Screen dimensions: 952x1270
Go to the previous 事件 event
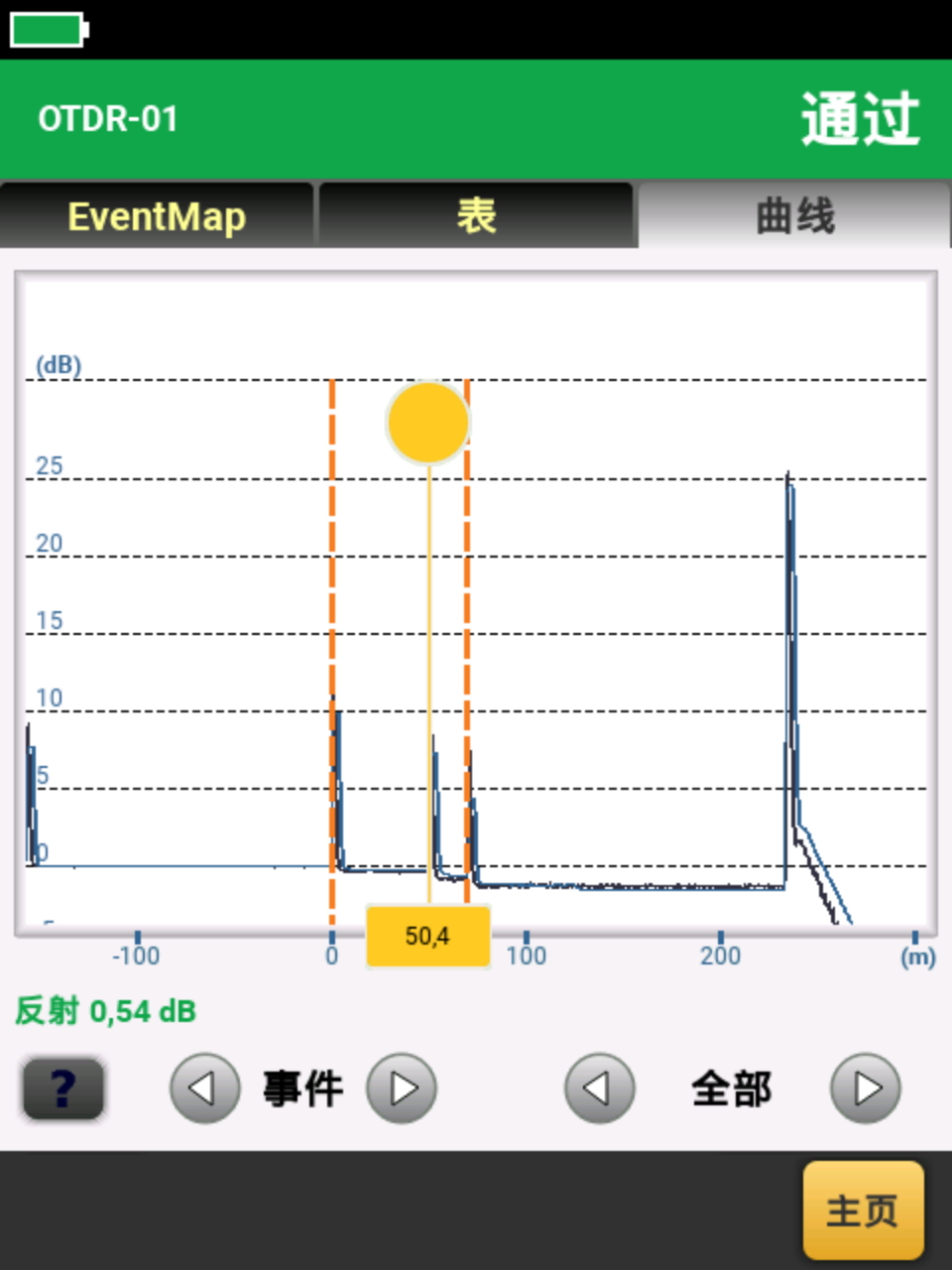tap(204, 1088)
